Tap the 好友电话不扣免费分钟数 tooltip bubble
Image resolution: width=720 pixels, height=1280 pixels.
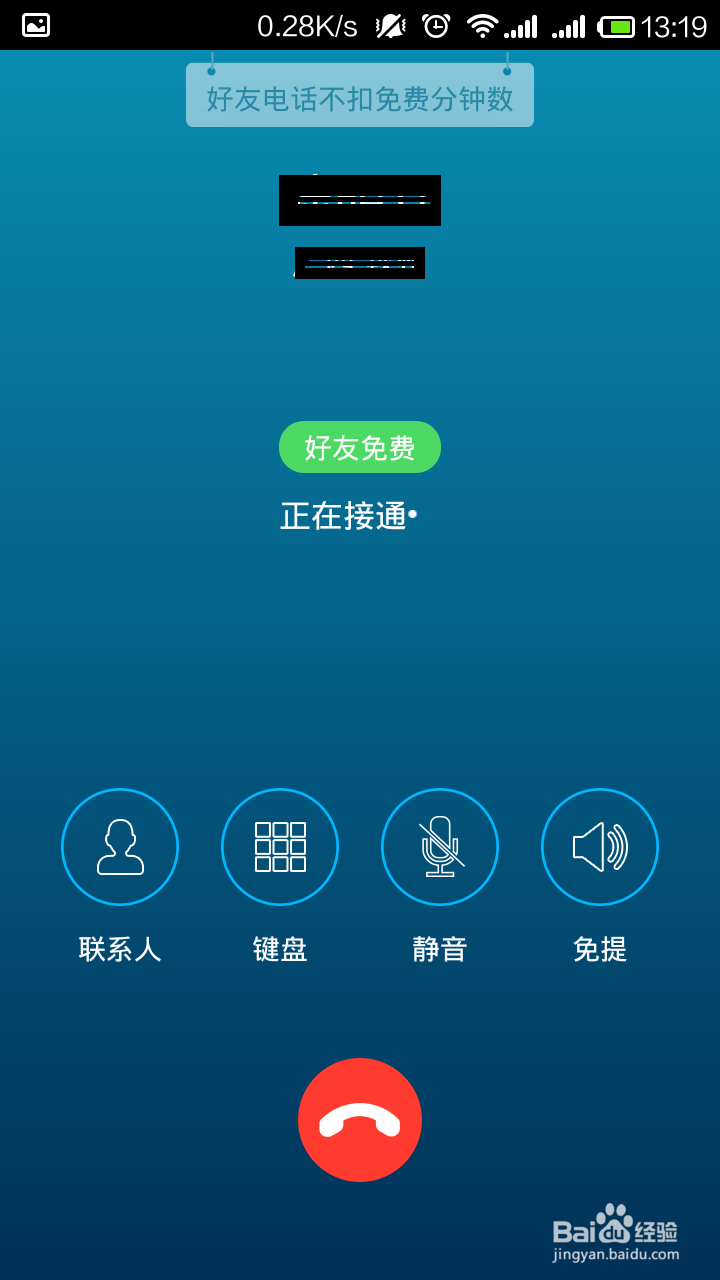(x=360, y=95)
